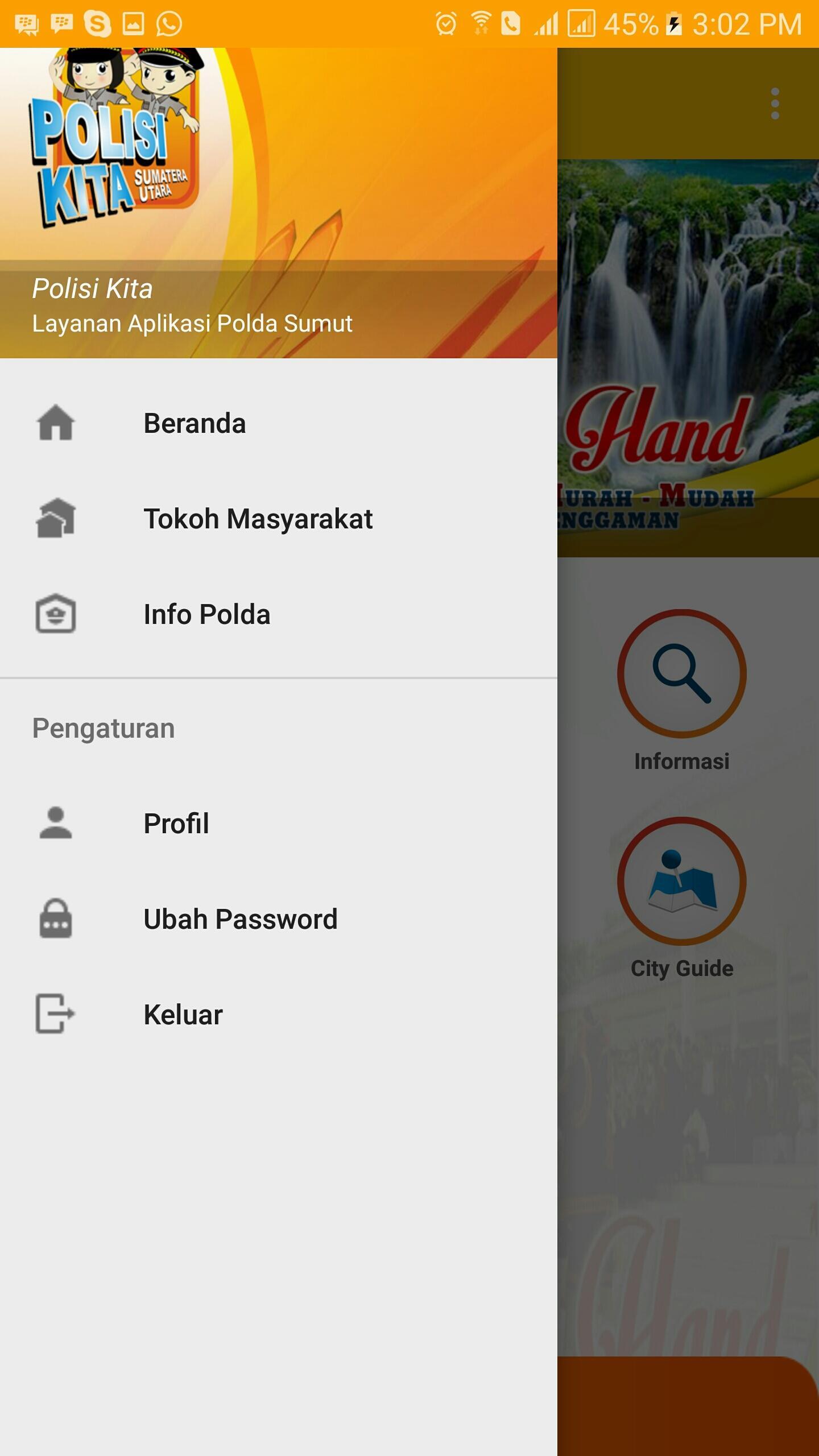Image resolution: width=819 pixels, height=1456 pixels.
Task: Open the three-dot overflow menu
Action: tap(775, 104)
